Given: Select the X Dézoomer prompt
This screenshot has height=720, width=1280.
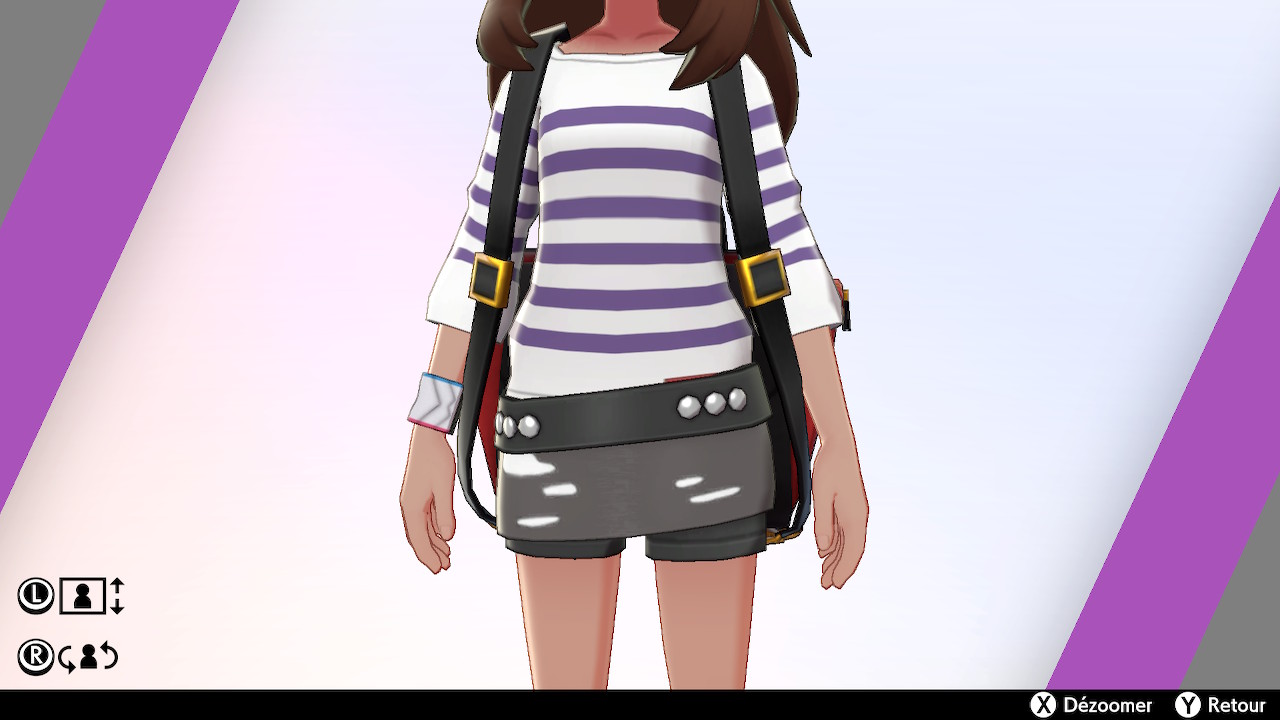Looking at the screenshot, I should (1092, 706).
